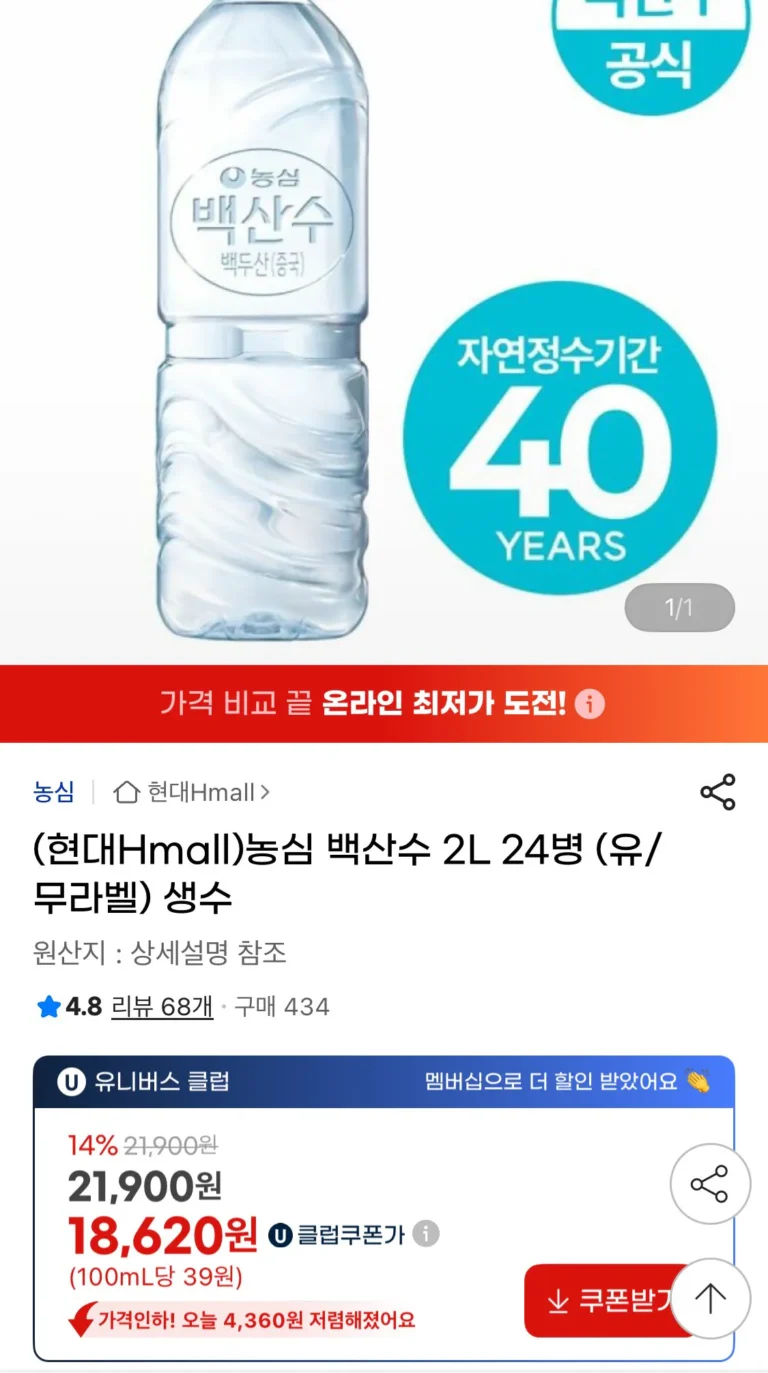
Task: Open the 현대Hmall store page
Action: click(x=192, y=793)
